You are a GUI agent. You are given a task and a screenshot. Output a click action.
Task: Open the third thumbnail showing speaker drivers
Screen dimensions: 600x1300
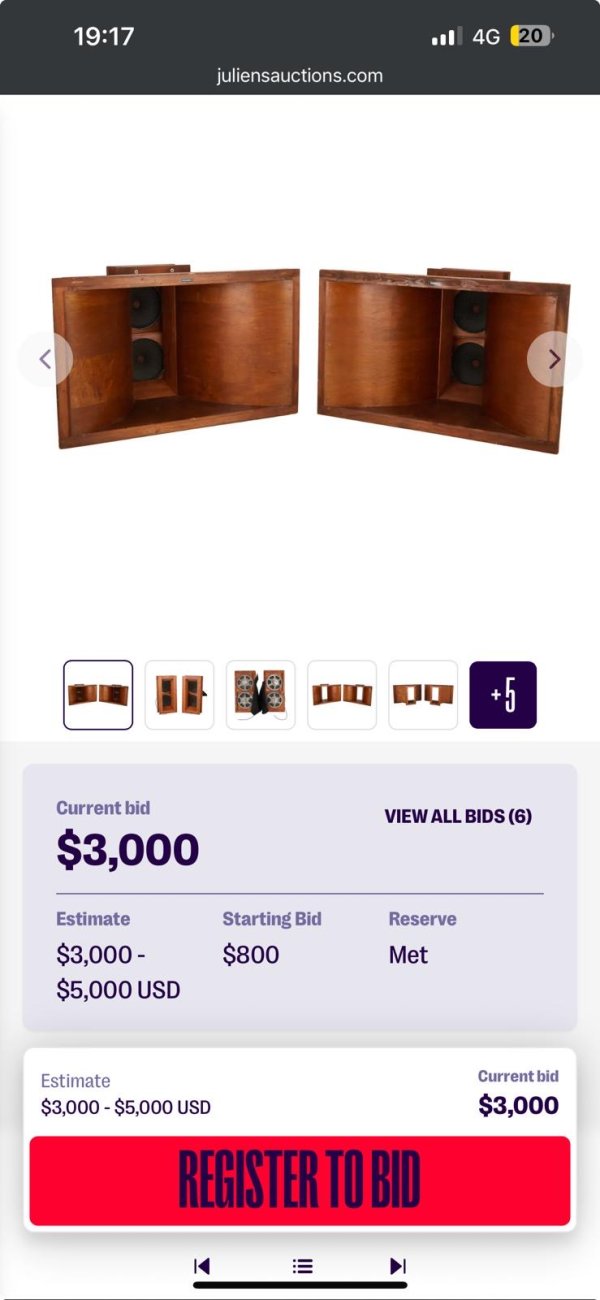pyautogui.click(x=260, y=695)
